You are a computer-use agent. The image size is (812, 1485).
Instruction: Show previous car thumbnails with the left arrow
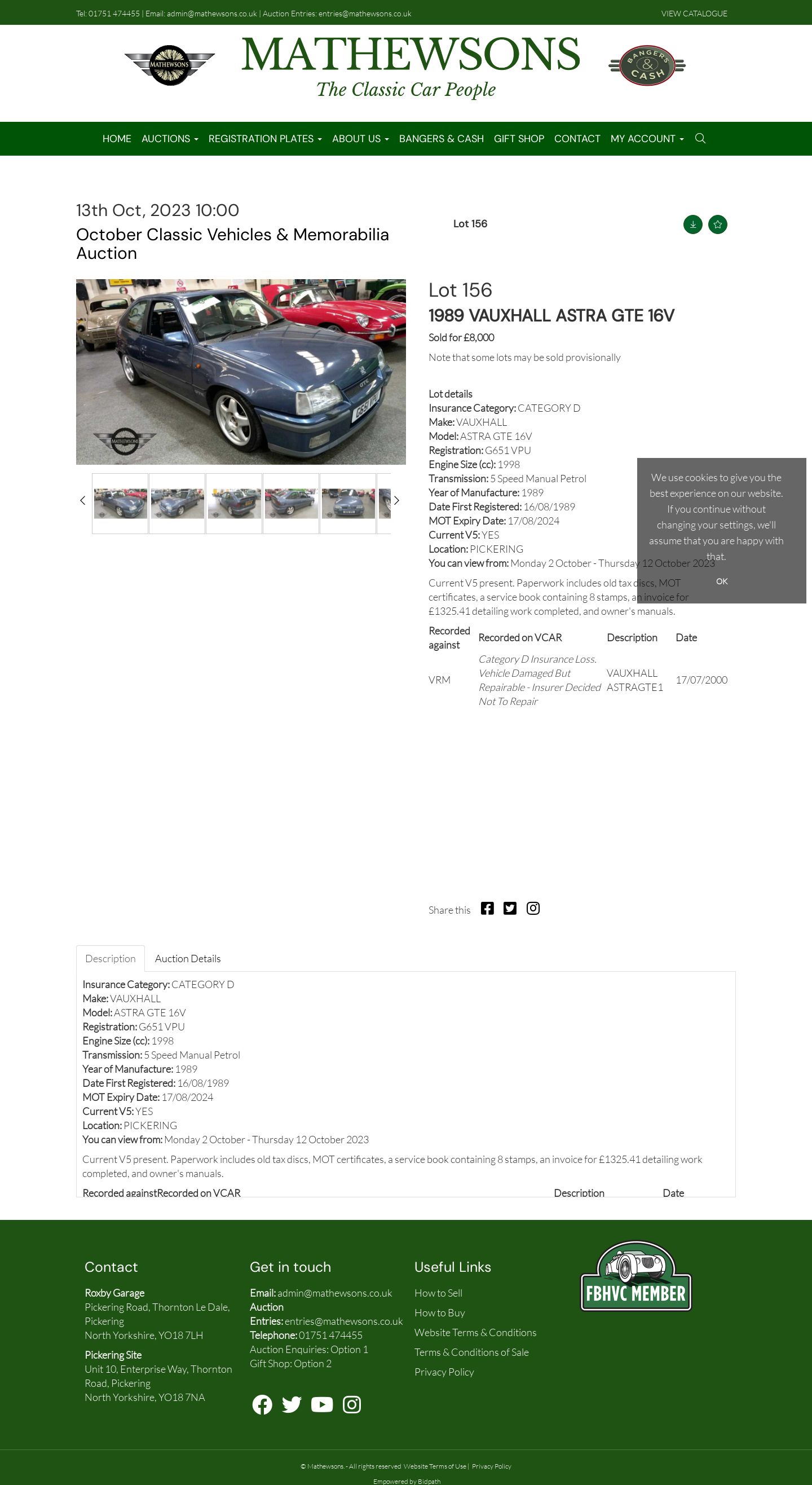(82, 500)
